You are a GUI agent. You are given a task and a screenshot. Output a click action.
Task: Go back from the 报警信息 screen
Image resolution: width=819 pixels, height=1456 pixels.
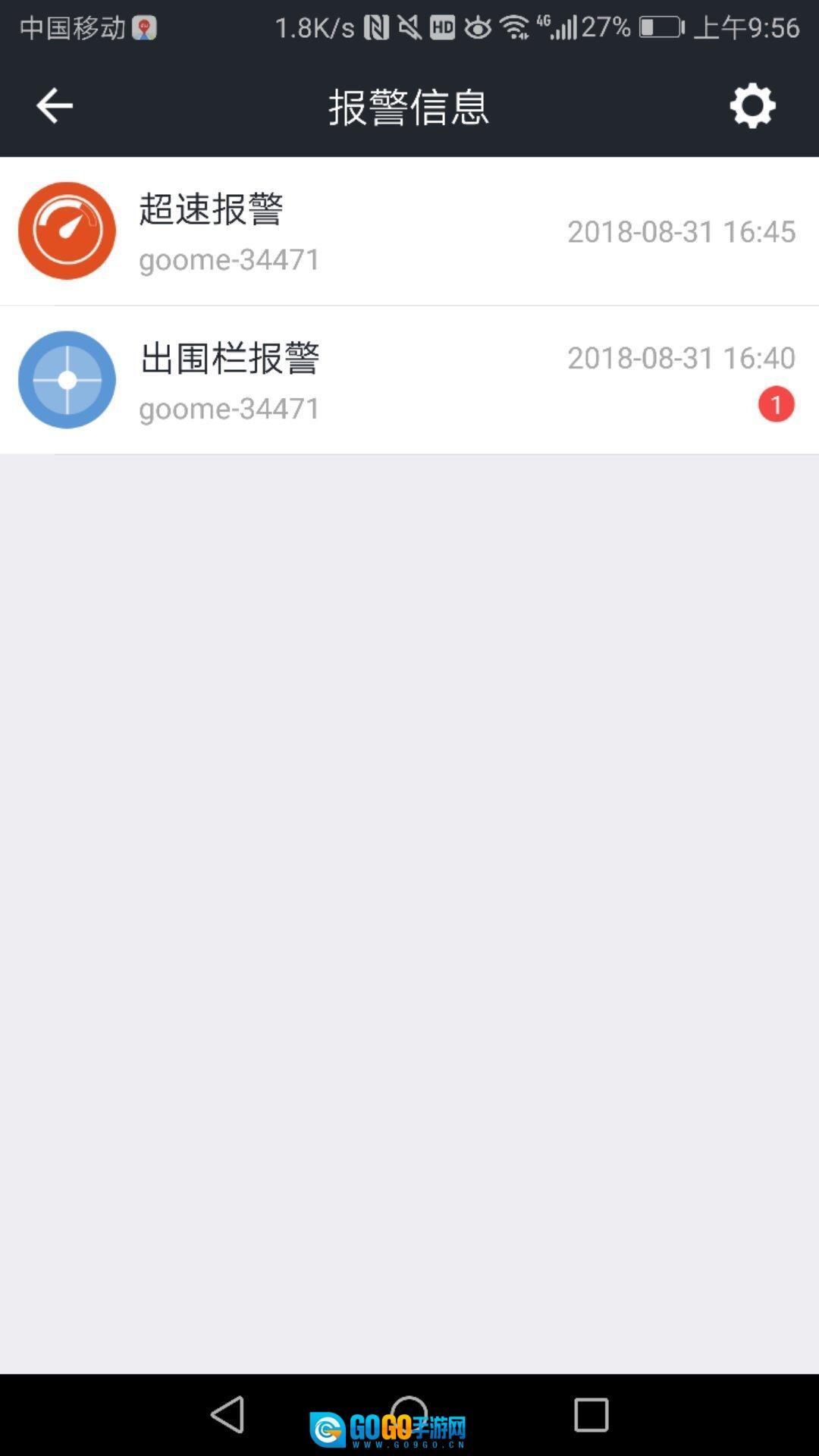pyautogui.click(x=55, y=105)
